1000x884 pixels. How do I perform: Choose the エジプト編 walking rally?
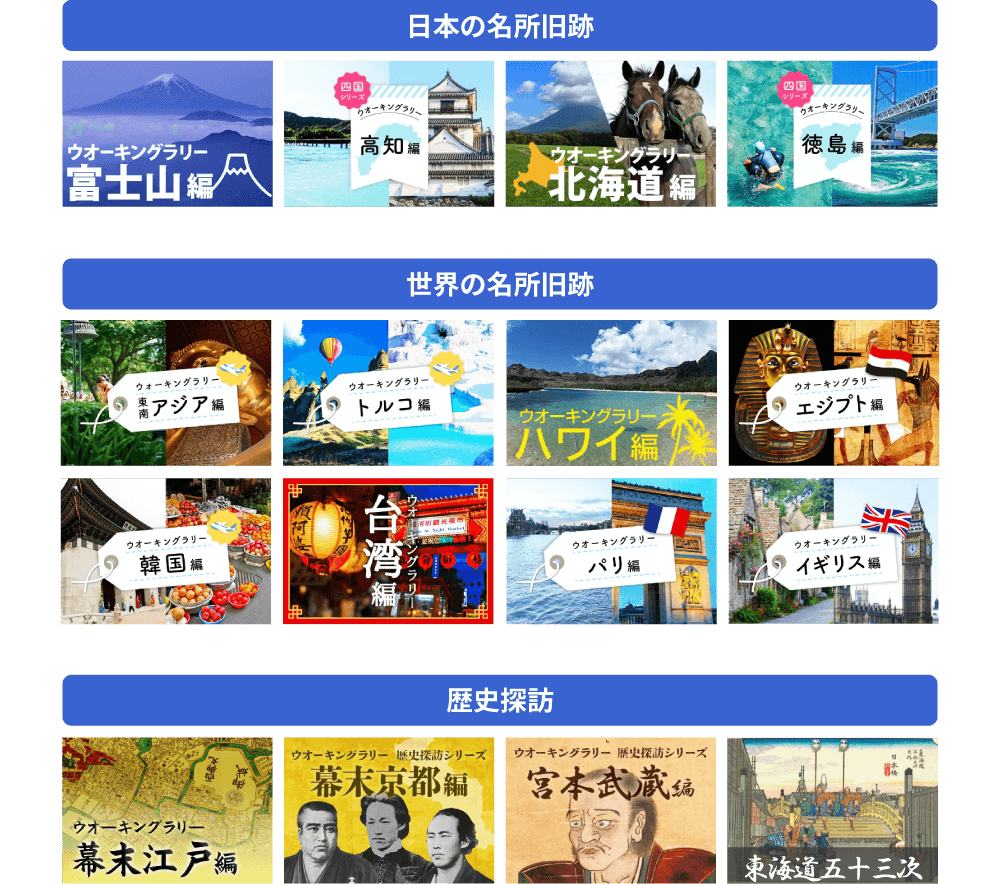coord(834,393)
